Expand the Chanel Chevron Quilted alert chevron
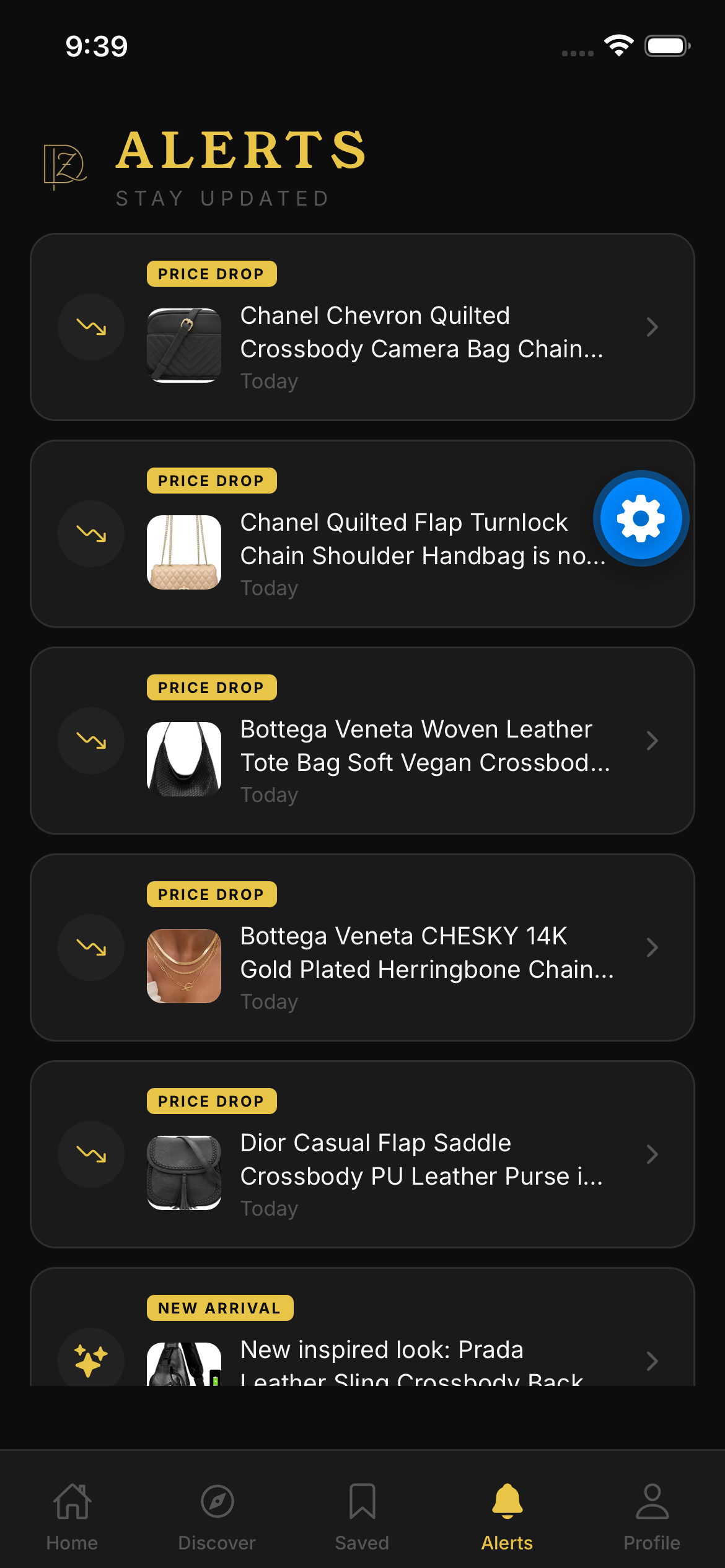 point(652,327)
